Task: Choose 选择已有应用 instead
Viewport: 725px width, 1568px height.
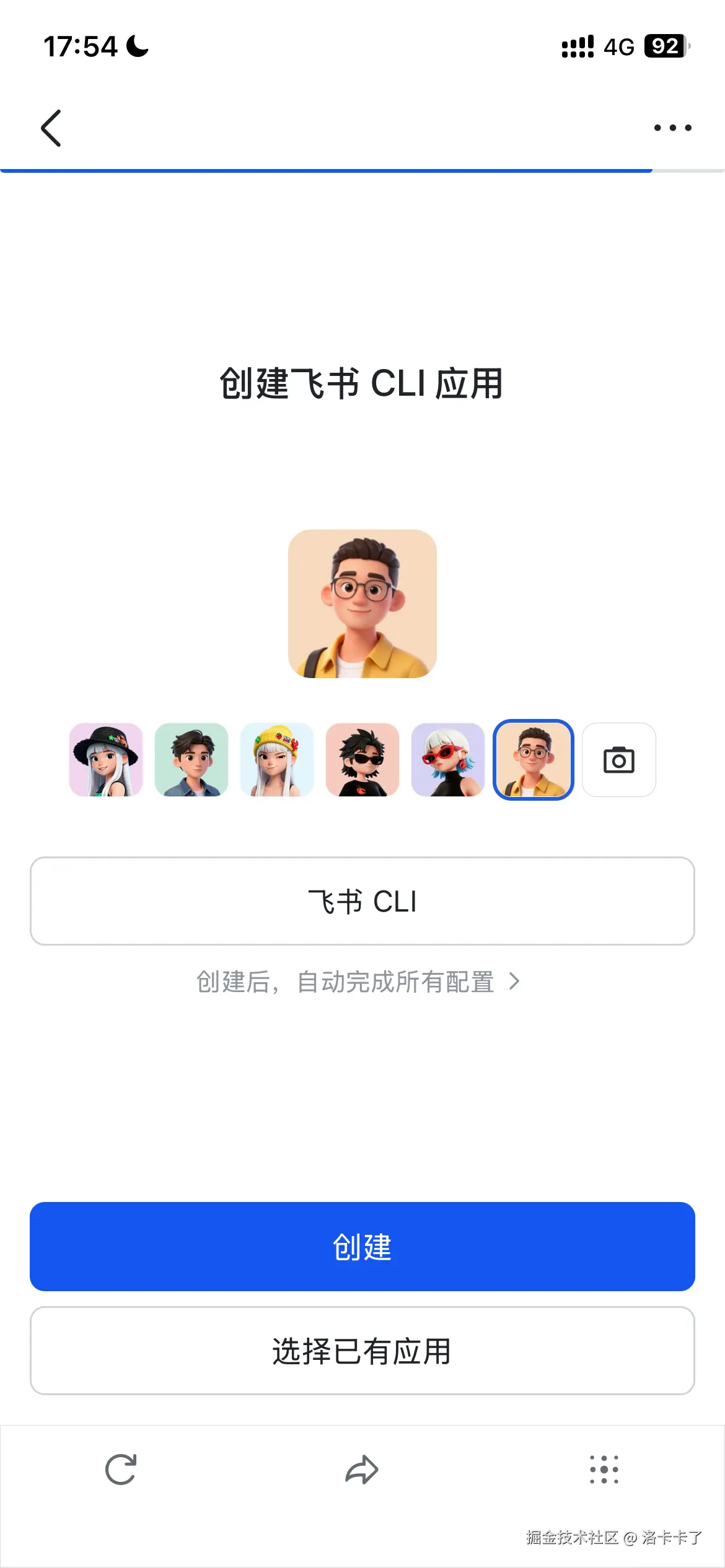Action: coord(362,1351)
